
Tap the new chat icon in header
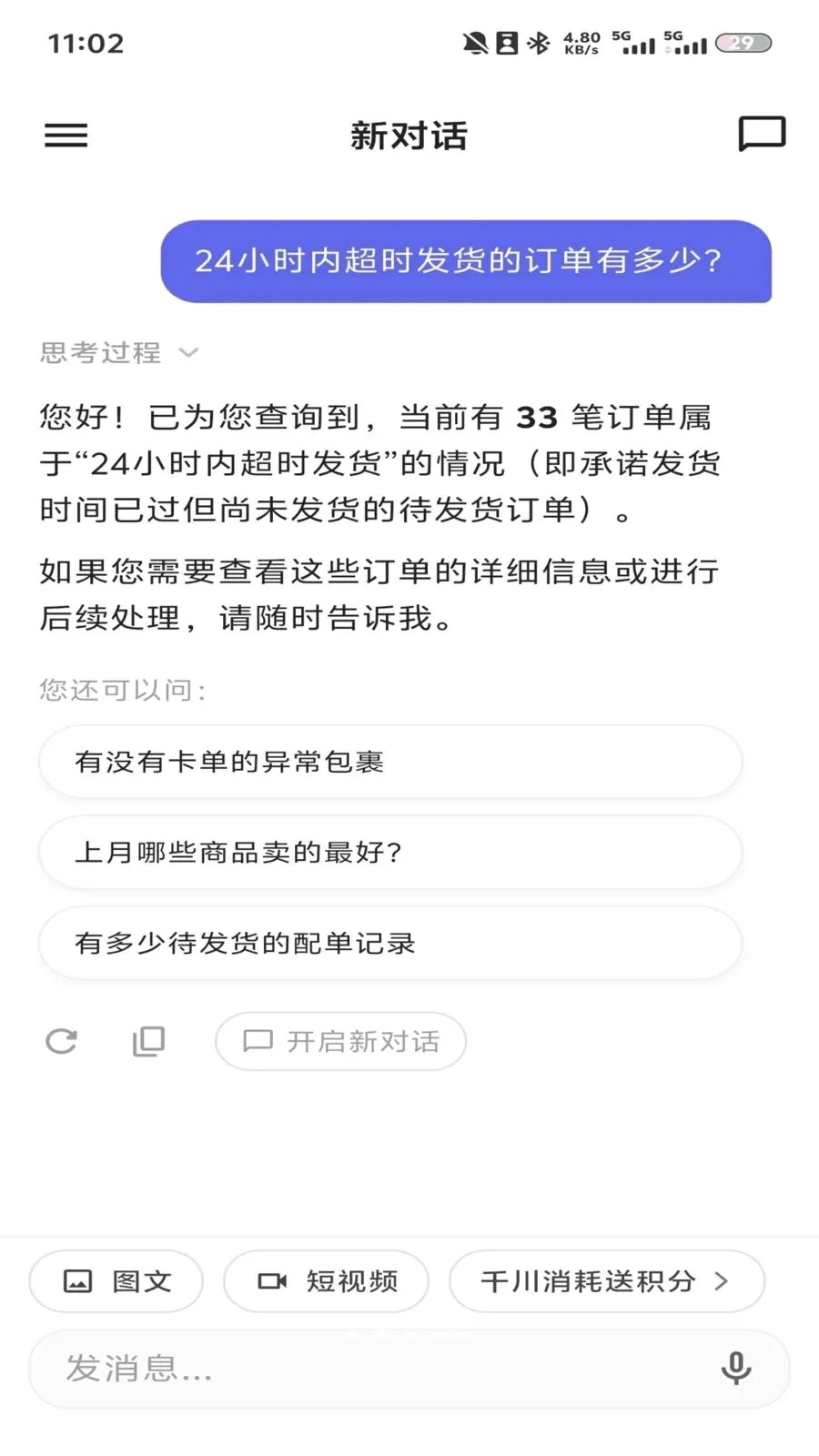(762, 134)
